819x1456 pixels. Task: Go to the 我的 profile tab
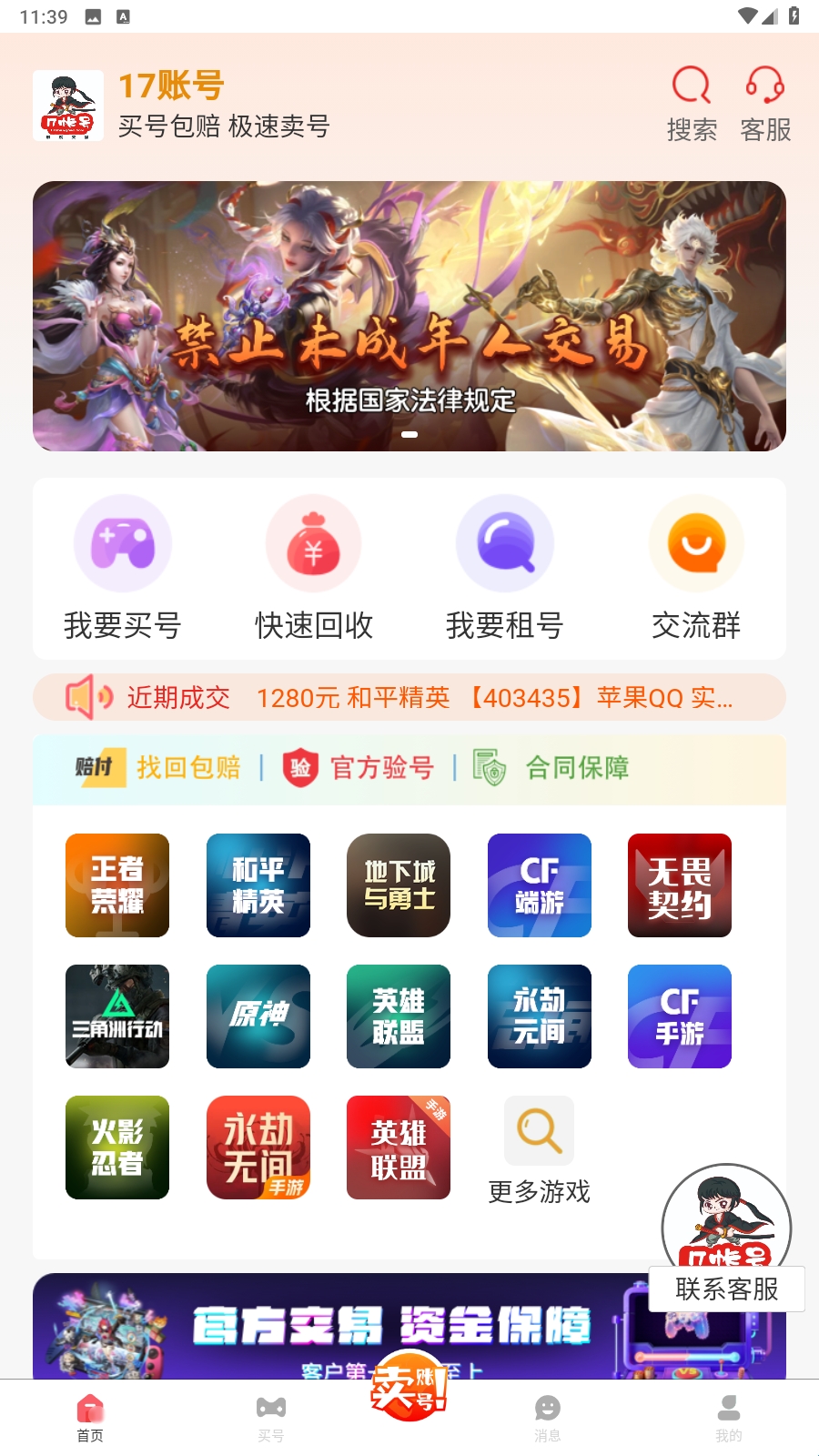click(729, 1418)
